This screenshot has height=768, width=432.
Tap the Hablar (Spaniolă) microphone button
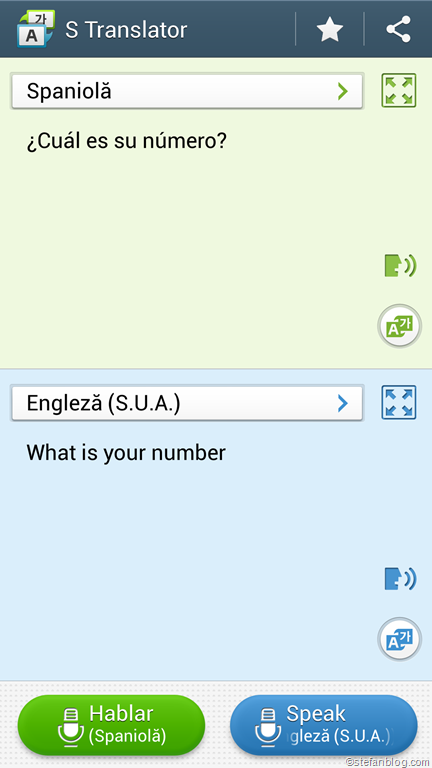point(111,725)
